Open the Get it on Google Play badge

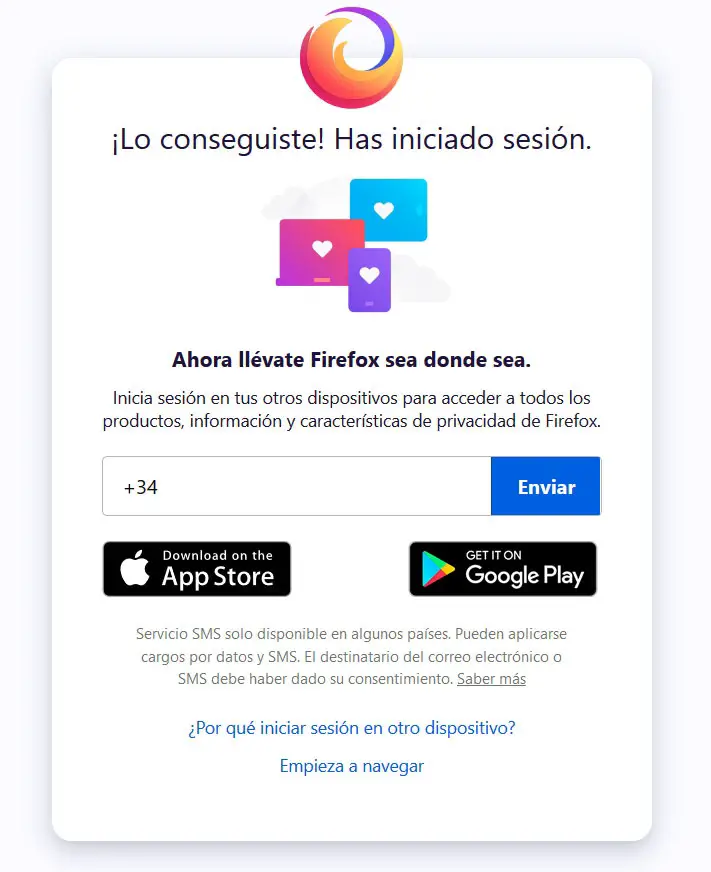point(502,569)
